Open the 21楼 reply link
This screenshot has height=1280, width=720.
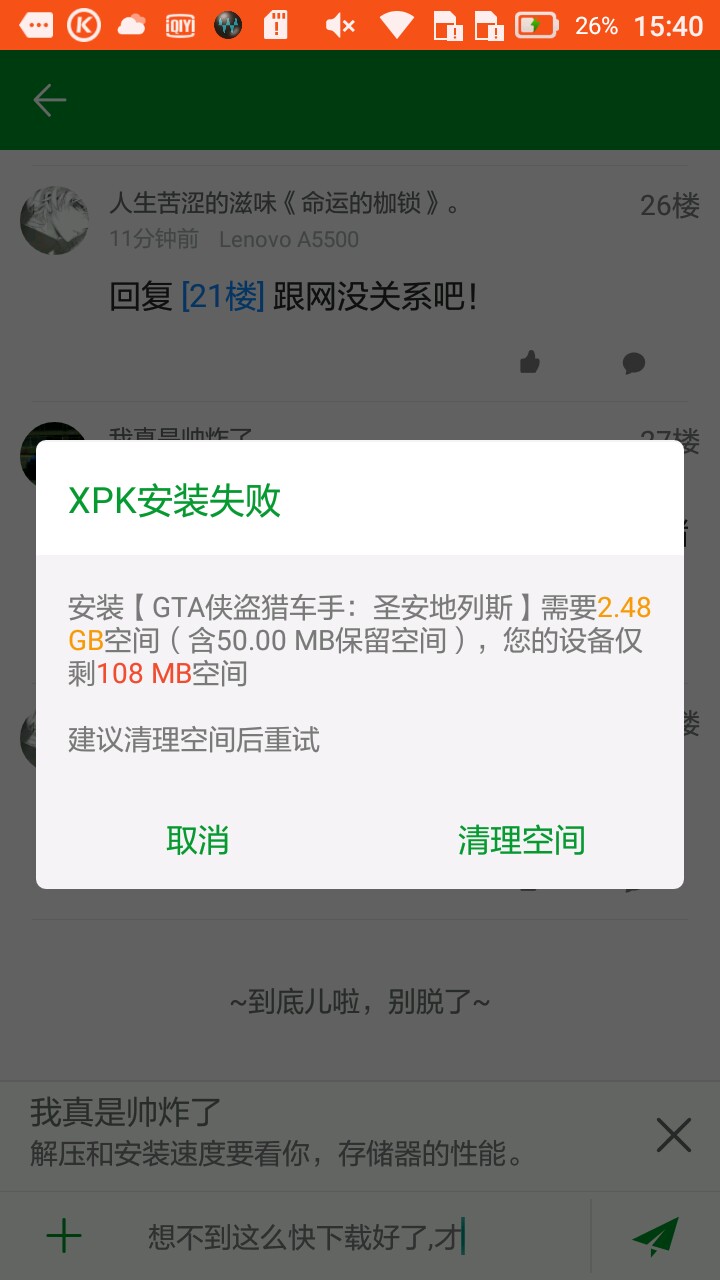tap(222, 296)
